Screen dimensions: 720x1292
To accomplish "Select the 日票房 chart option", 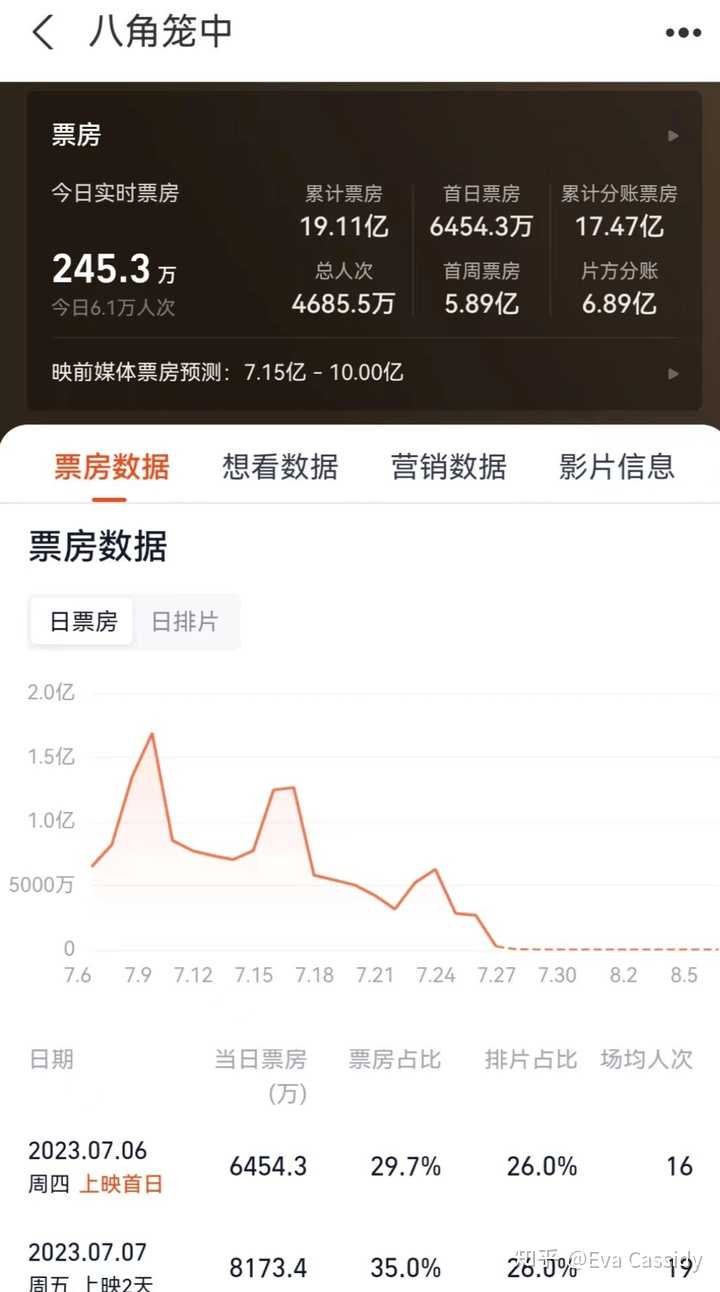I will 83,622.
